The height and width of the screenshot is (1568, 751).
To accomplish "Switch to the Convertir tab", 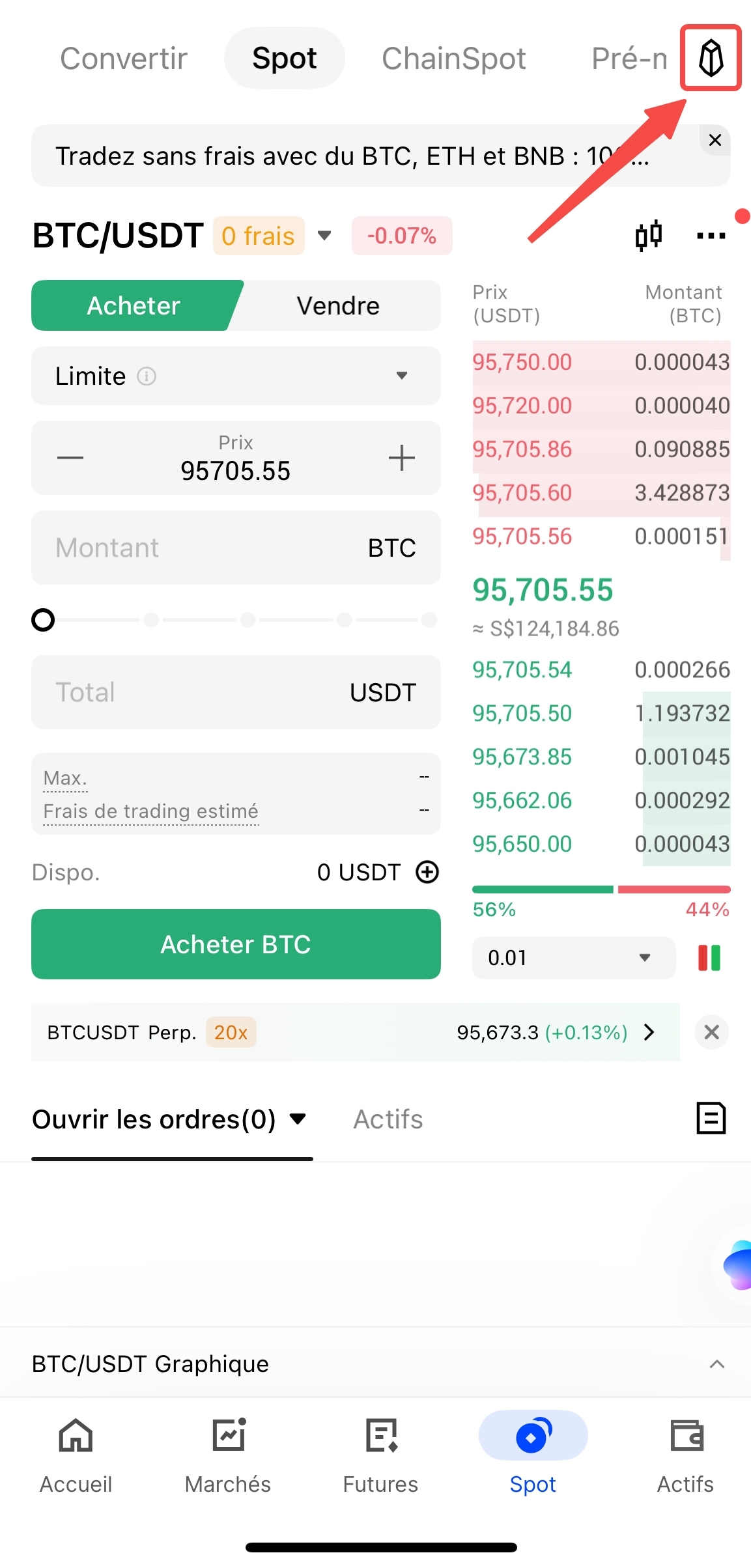I will click(124, 59).
